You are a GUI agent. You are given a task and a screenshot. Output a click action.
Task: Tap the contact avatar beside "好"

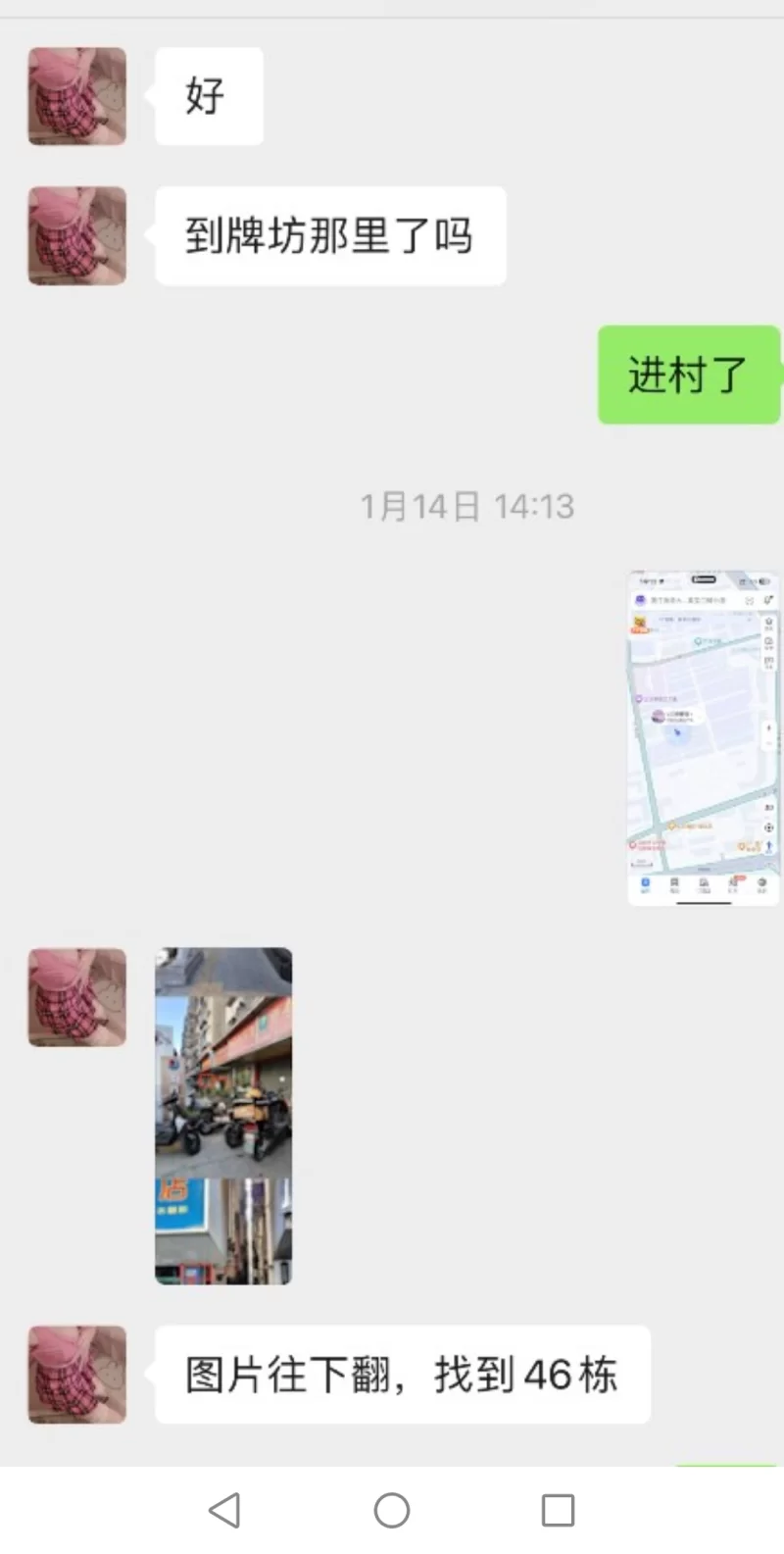[x=77, y=96]
